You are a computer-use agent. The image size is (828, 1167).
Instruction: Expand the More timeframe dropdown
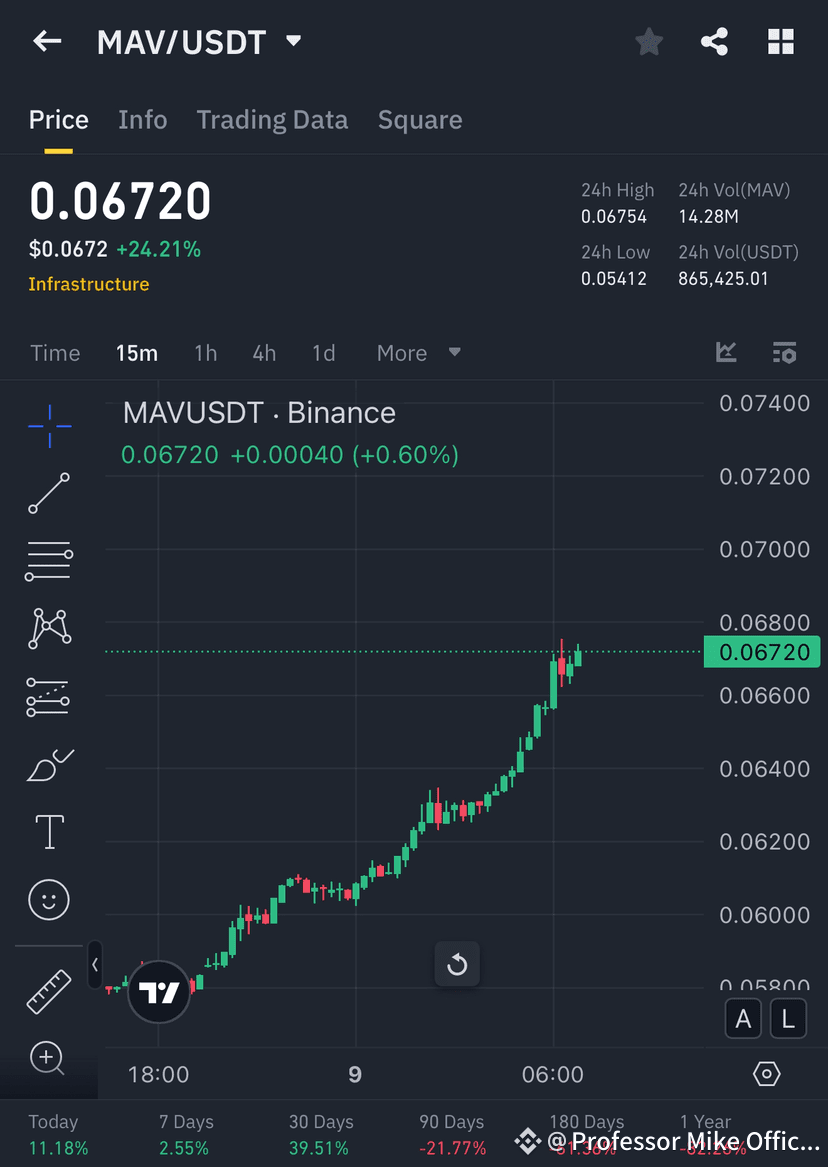click(x=417, y=352)
